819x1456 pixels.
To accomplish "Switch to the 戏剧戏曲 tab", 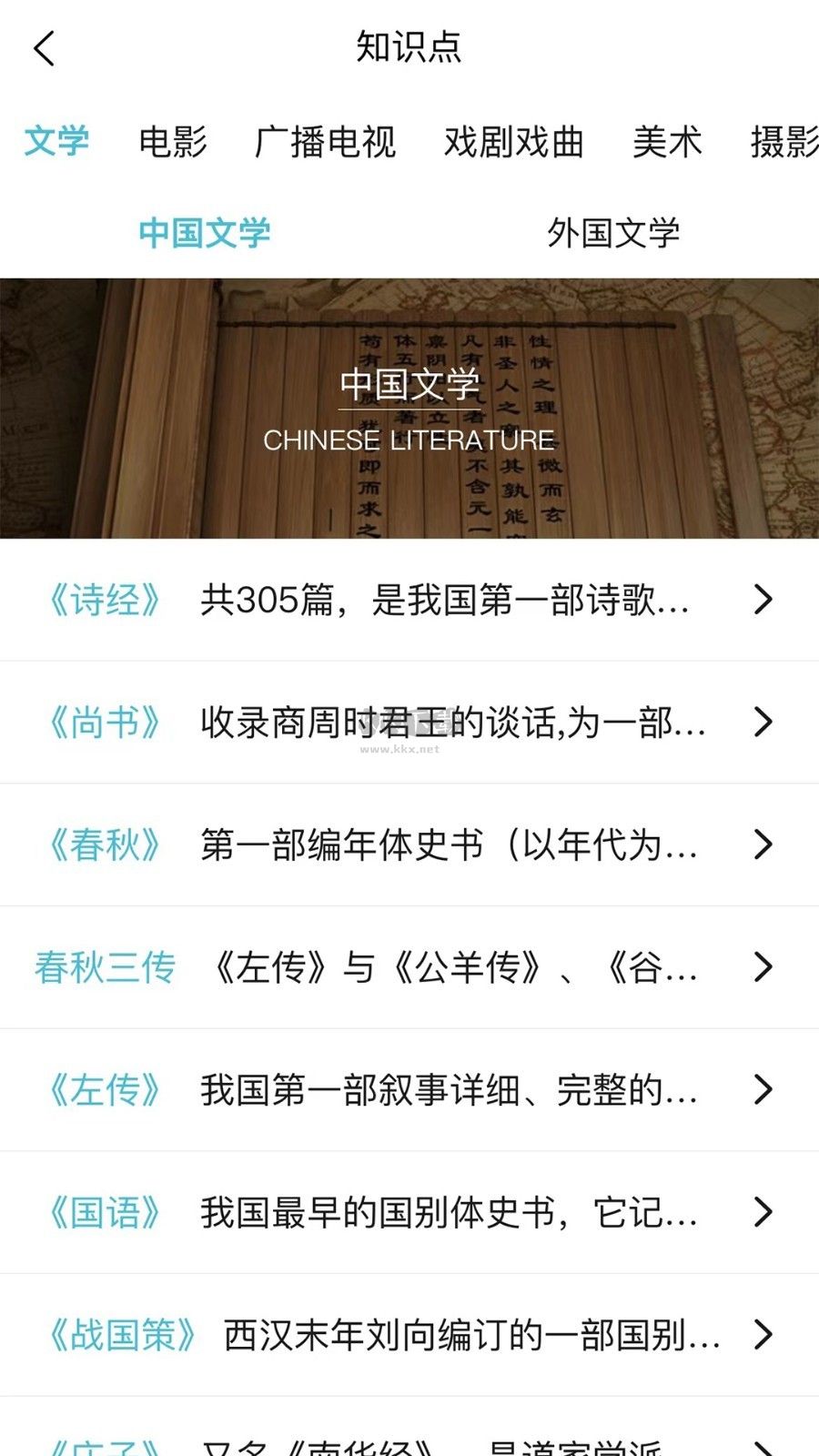I will (512, 141).
